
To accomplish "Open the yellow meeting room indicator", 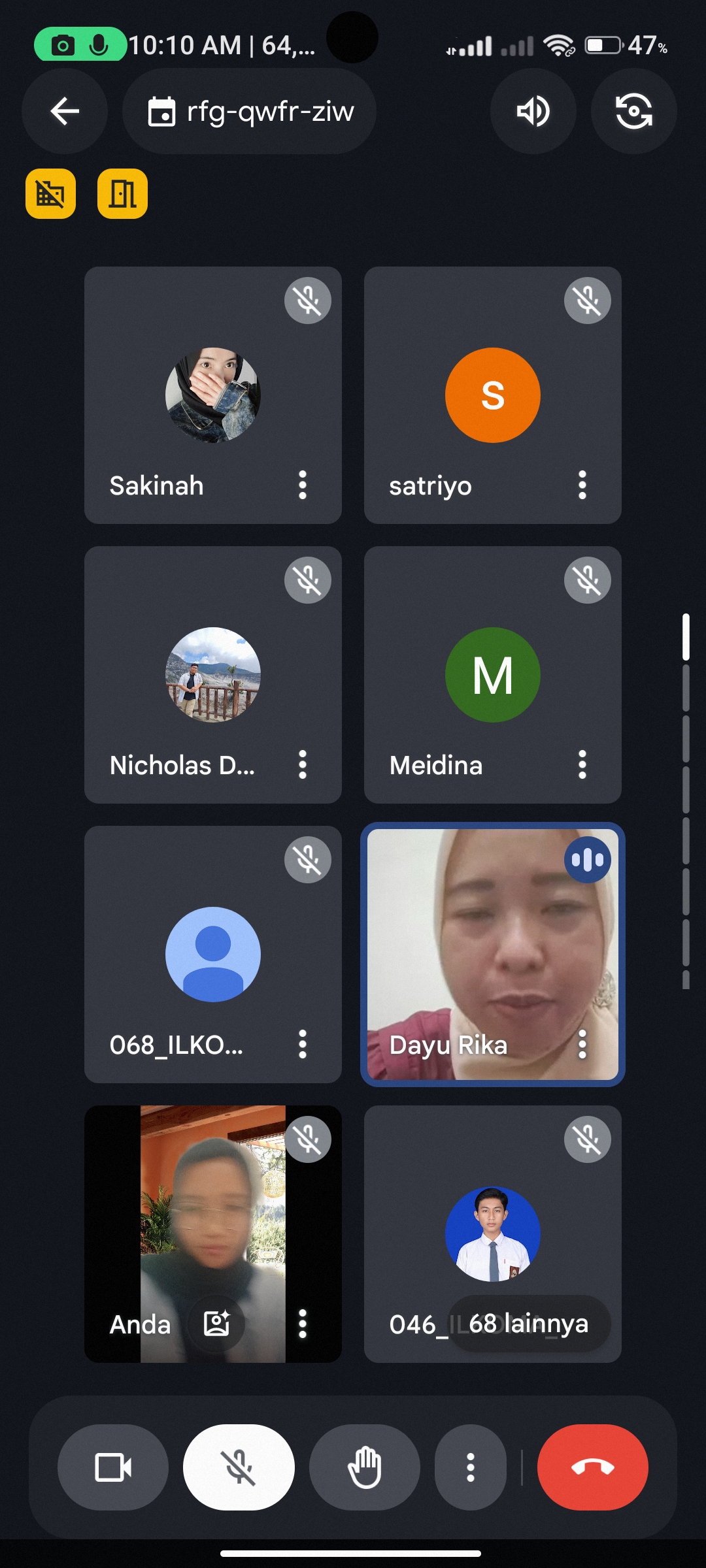I will pyautogui.click(x=122, y=193).
